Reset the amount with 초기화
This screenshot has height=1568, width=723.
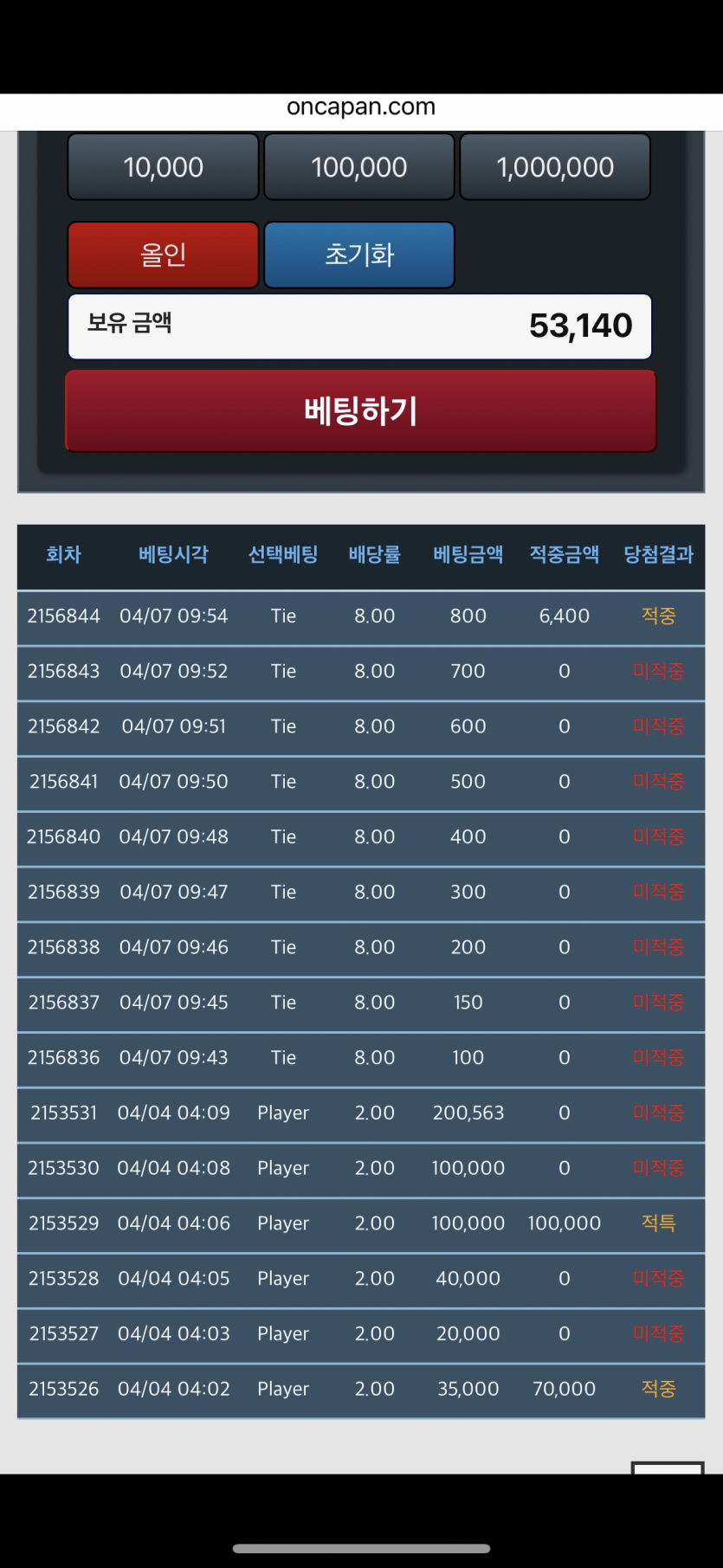click(358, 255)
